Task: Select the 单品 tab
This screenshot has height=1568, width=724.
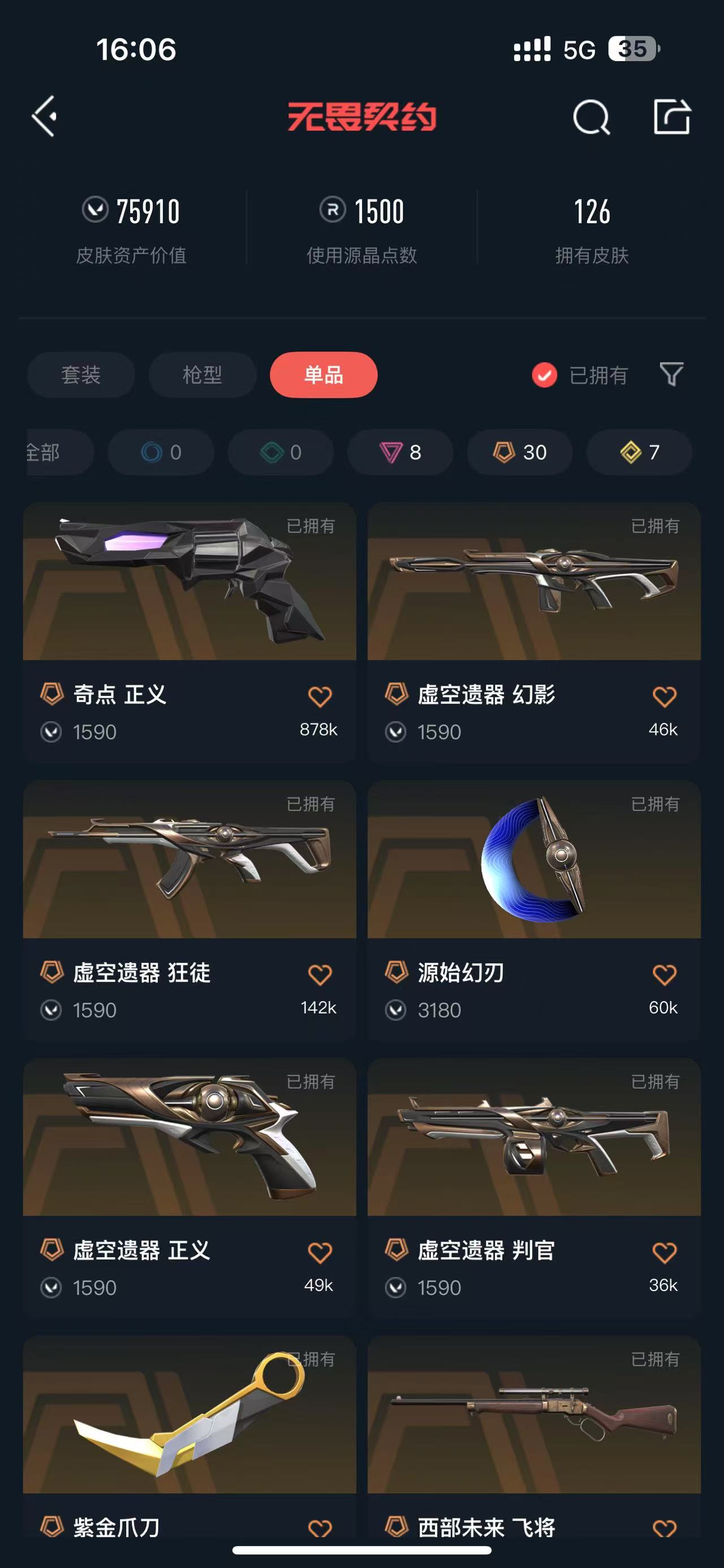Action: click(324, 375)
